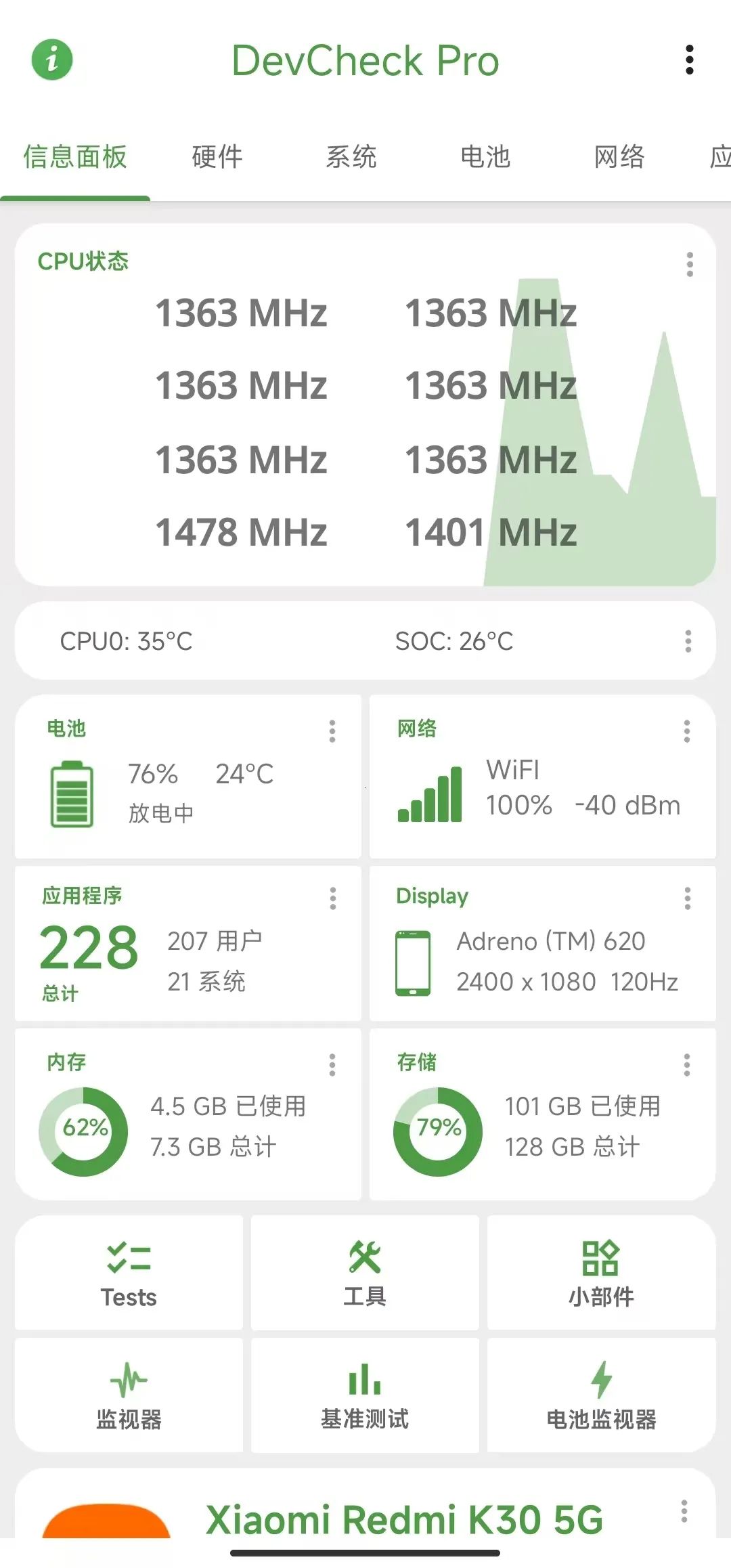
Task: Open 电池监视器 battery monitor
Action: pyautogui.click(x=601, y=1395)
